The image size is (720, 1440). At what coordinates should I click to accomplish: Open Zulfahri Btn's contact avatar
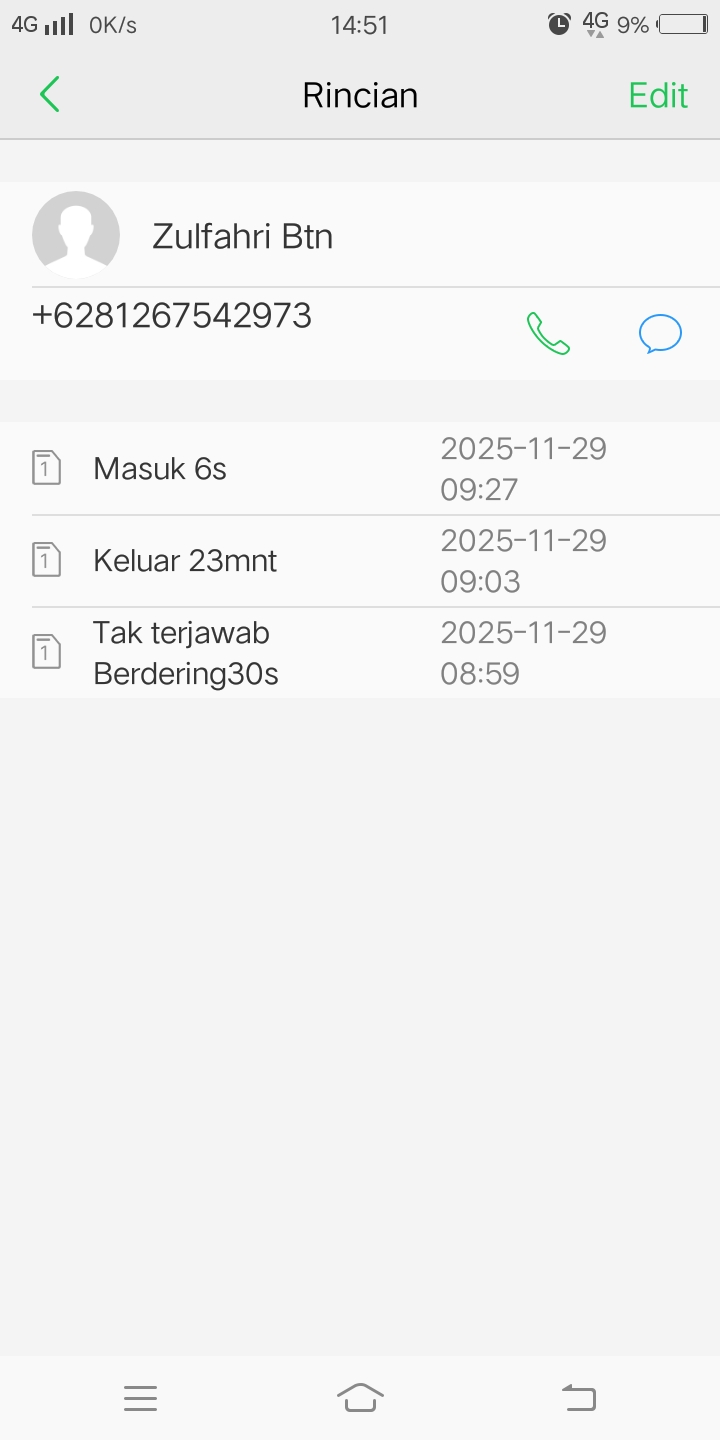[x=76, y=235]
